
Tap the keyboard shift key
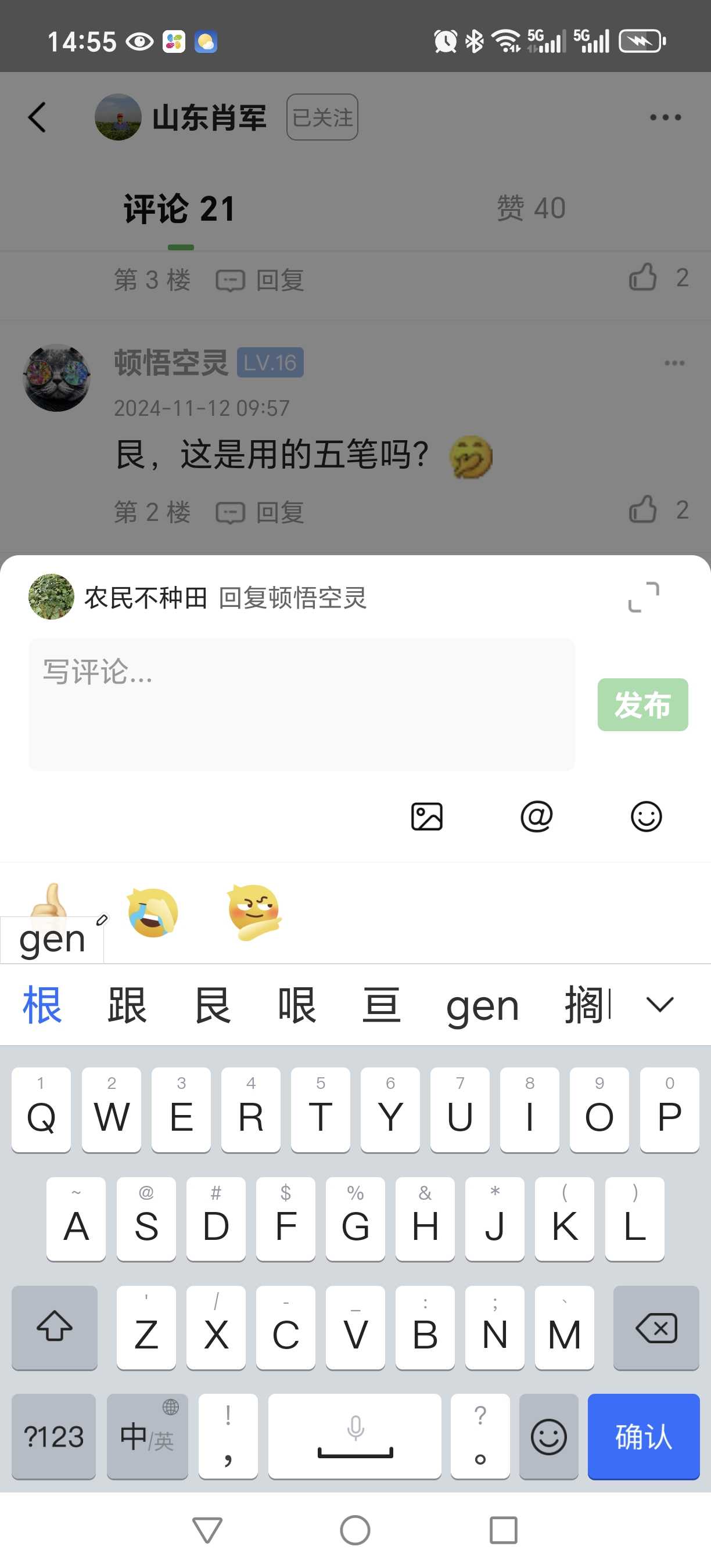55,1328
